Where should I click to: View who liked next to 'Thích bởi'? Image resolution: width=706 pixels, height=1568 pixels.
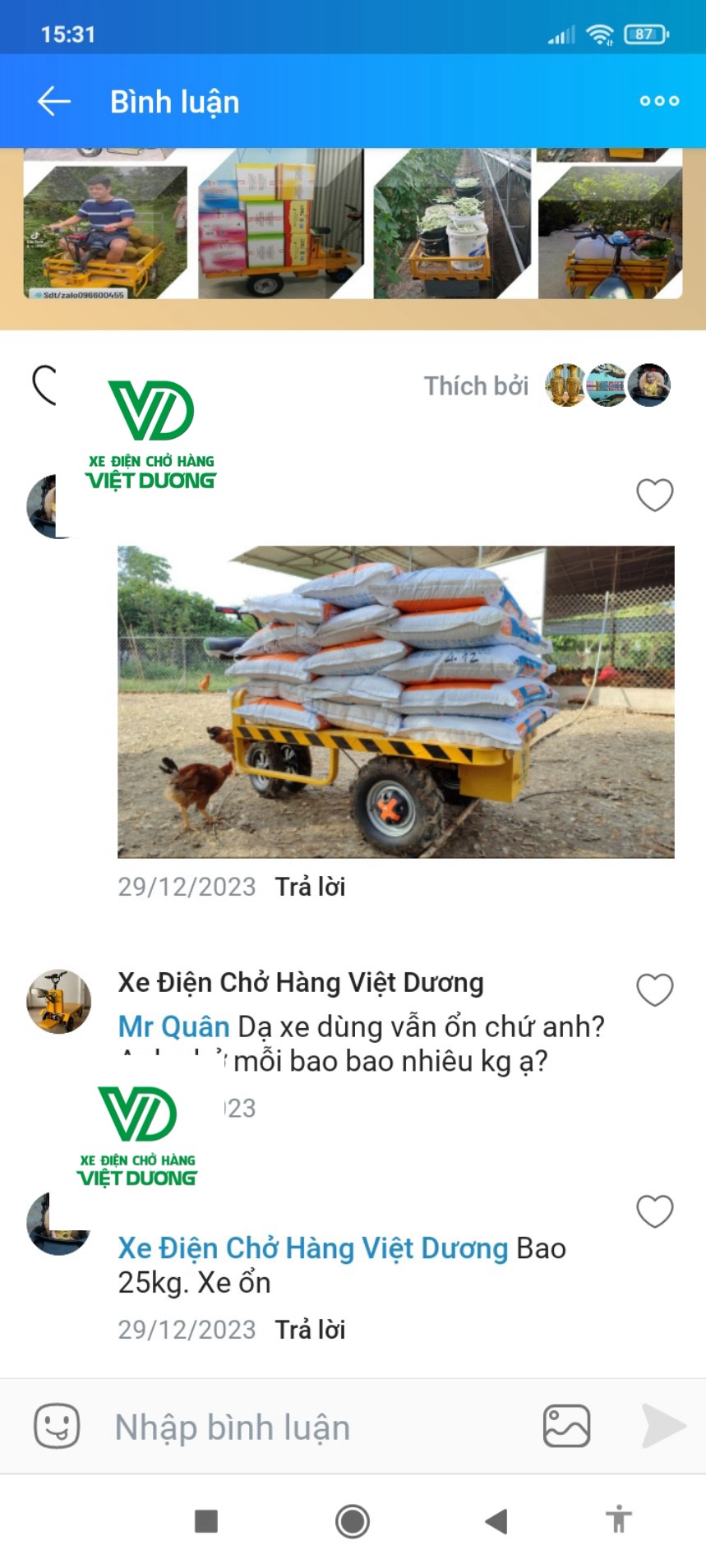tap(607, 385)
